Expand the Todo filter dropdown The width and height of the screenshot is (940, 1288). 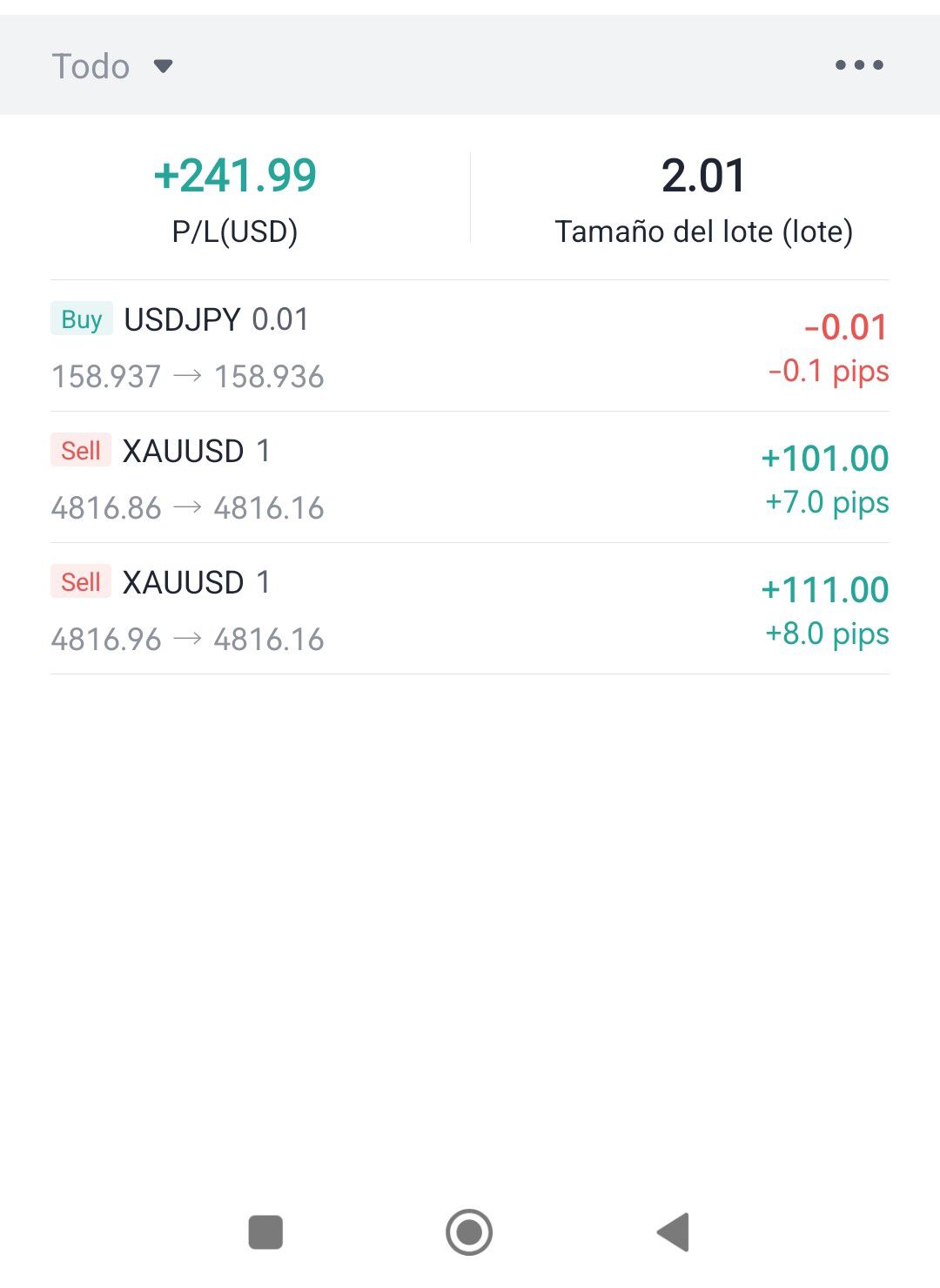tap(113, 66)
